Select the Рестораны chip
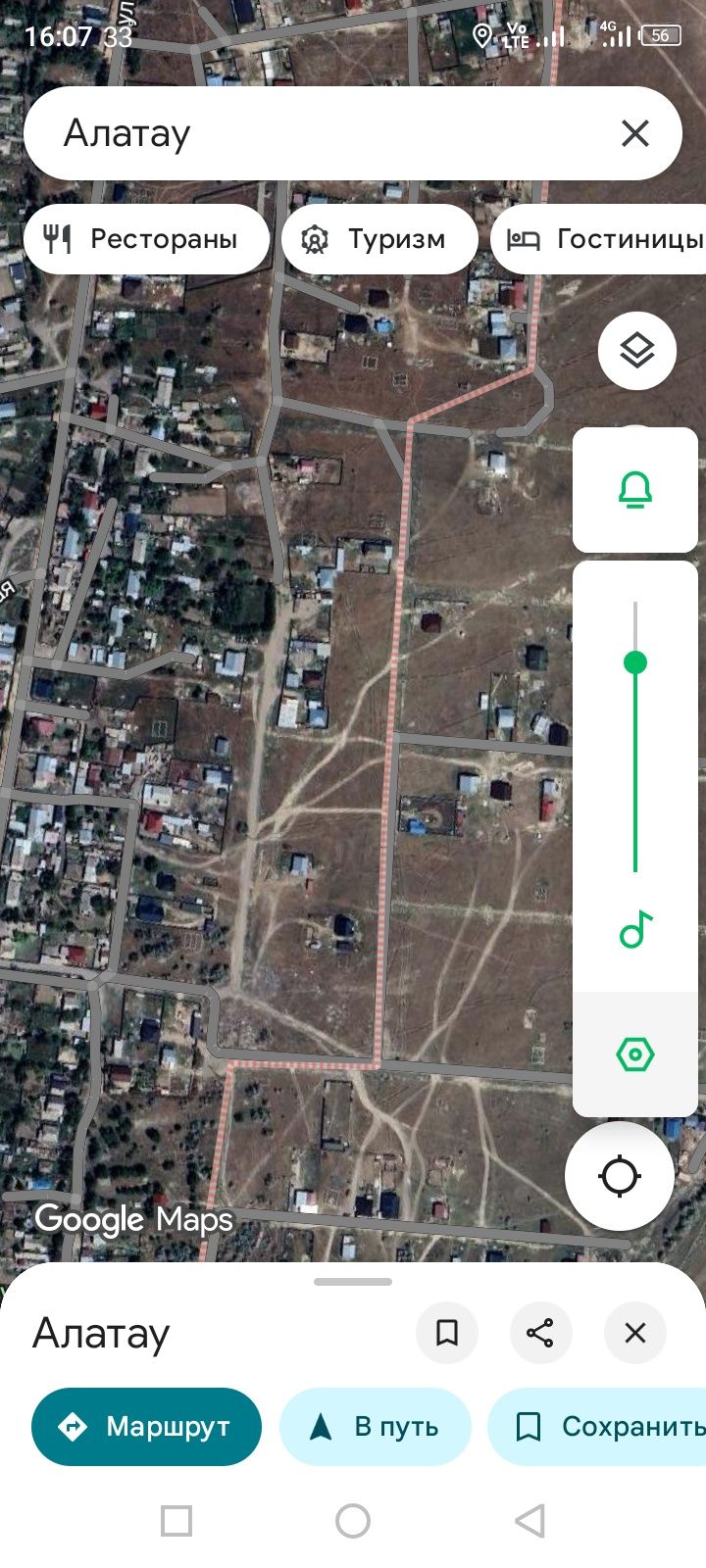Screen dimensions: 706x1568 pyautogui.click(x=145, y=239)
